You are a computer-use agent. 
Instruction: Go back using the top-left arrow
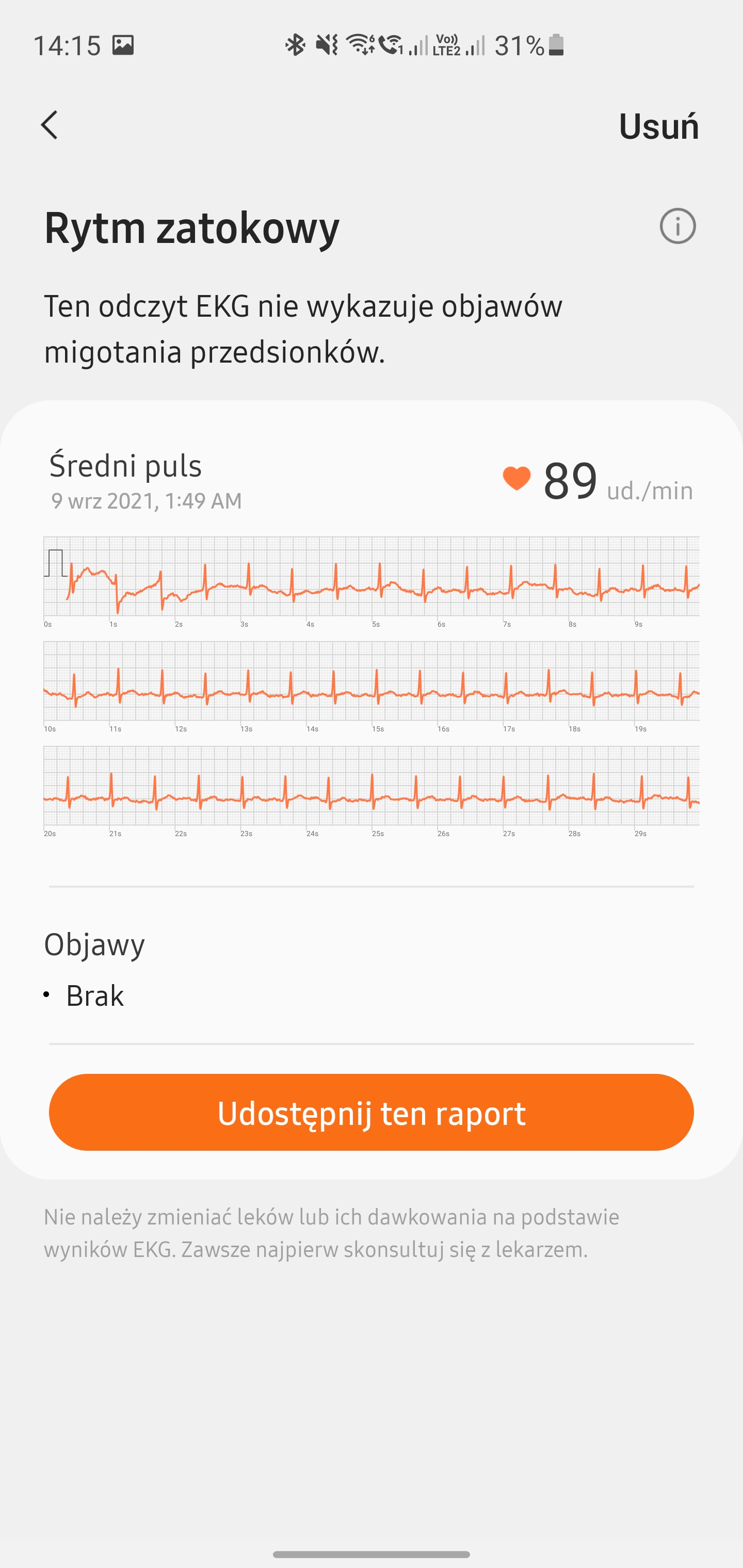click(x=50, y=125)
